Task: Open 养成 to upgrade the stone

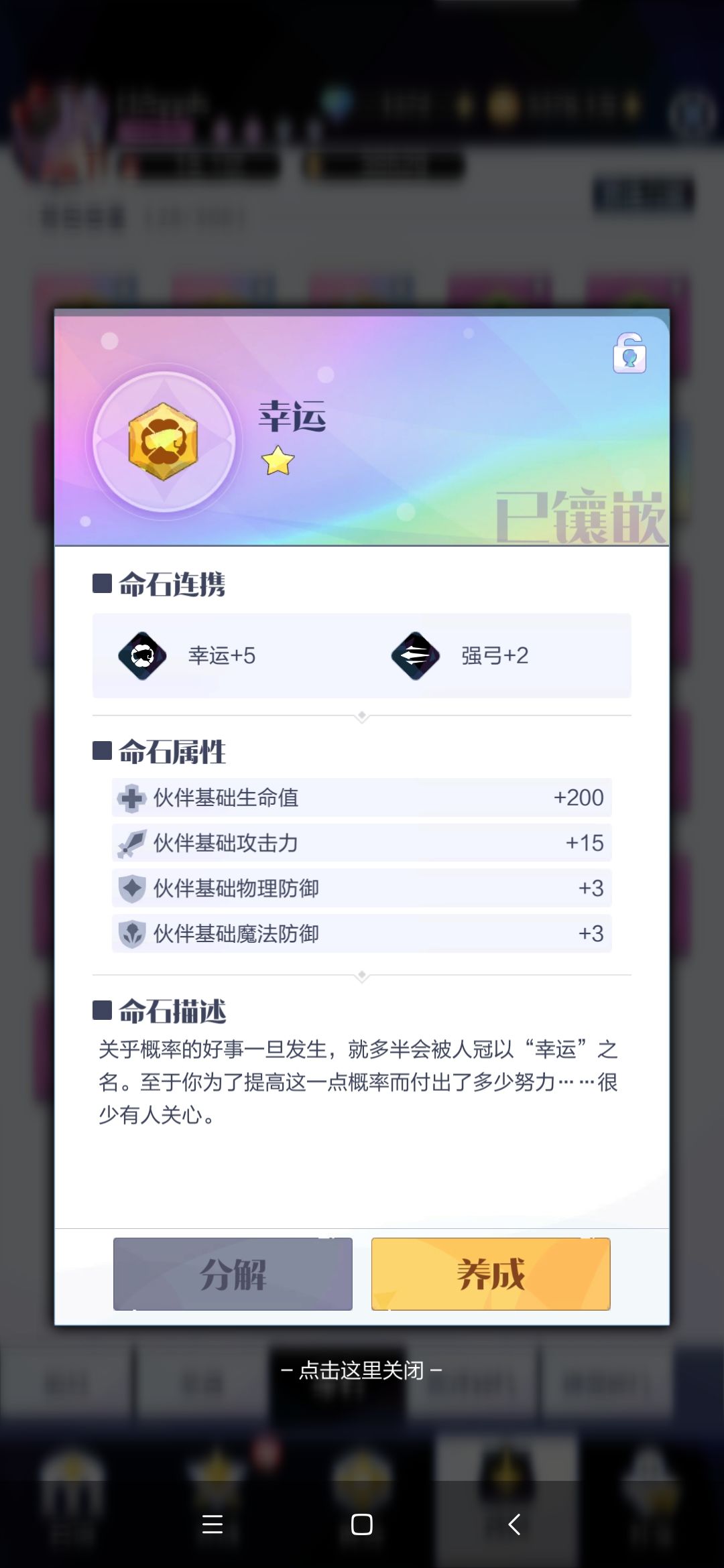Action: [491, 1274]
